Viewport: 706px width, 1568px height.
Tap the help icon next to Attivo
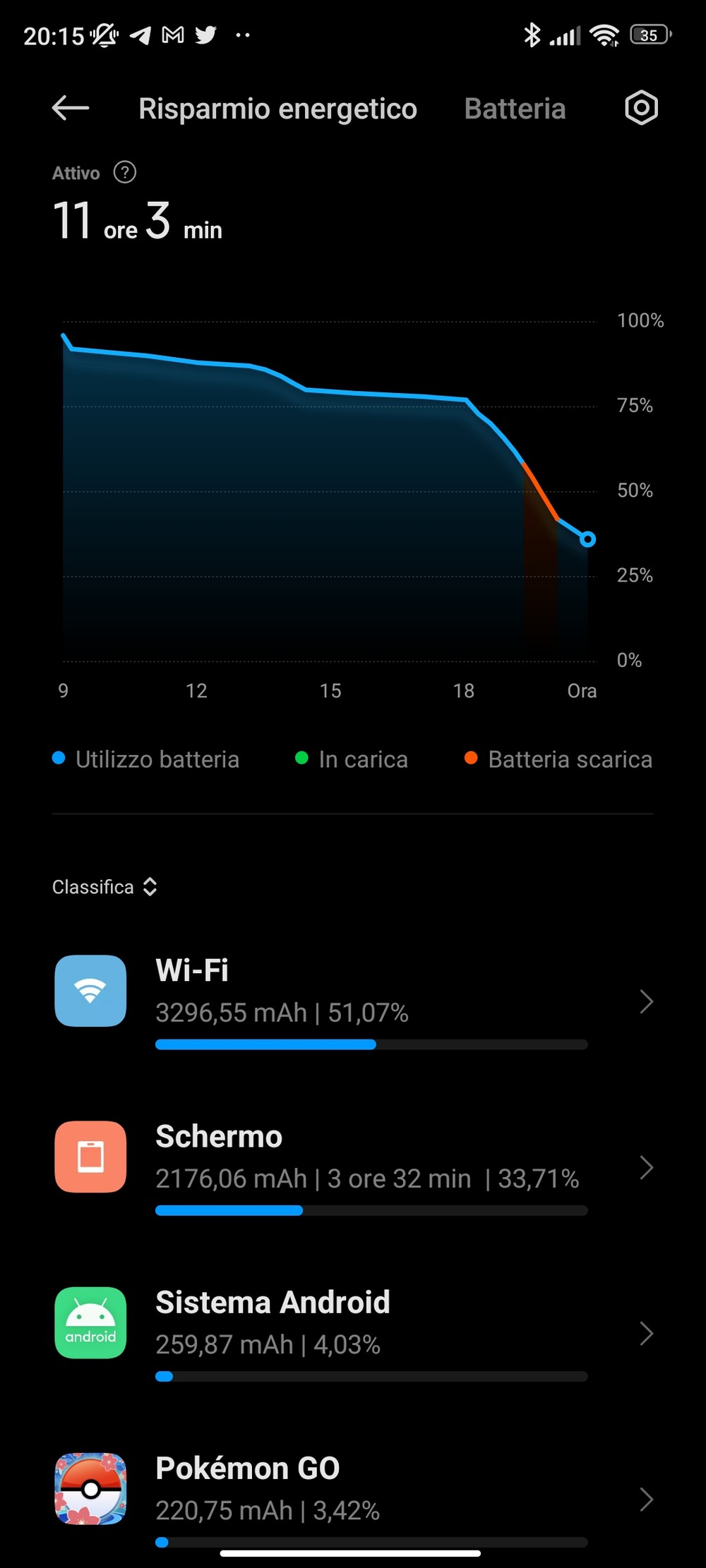[x=125, y=172]
